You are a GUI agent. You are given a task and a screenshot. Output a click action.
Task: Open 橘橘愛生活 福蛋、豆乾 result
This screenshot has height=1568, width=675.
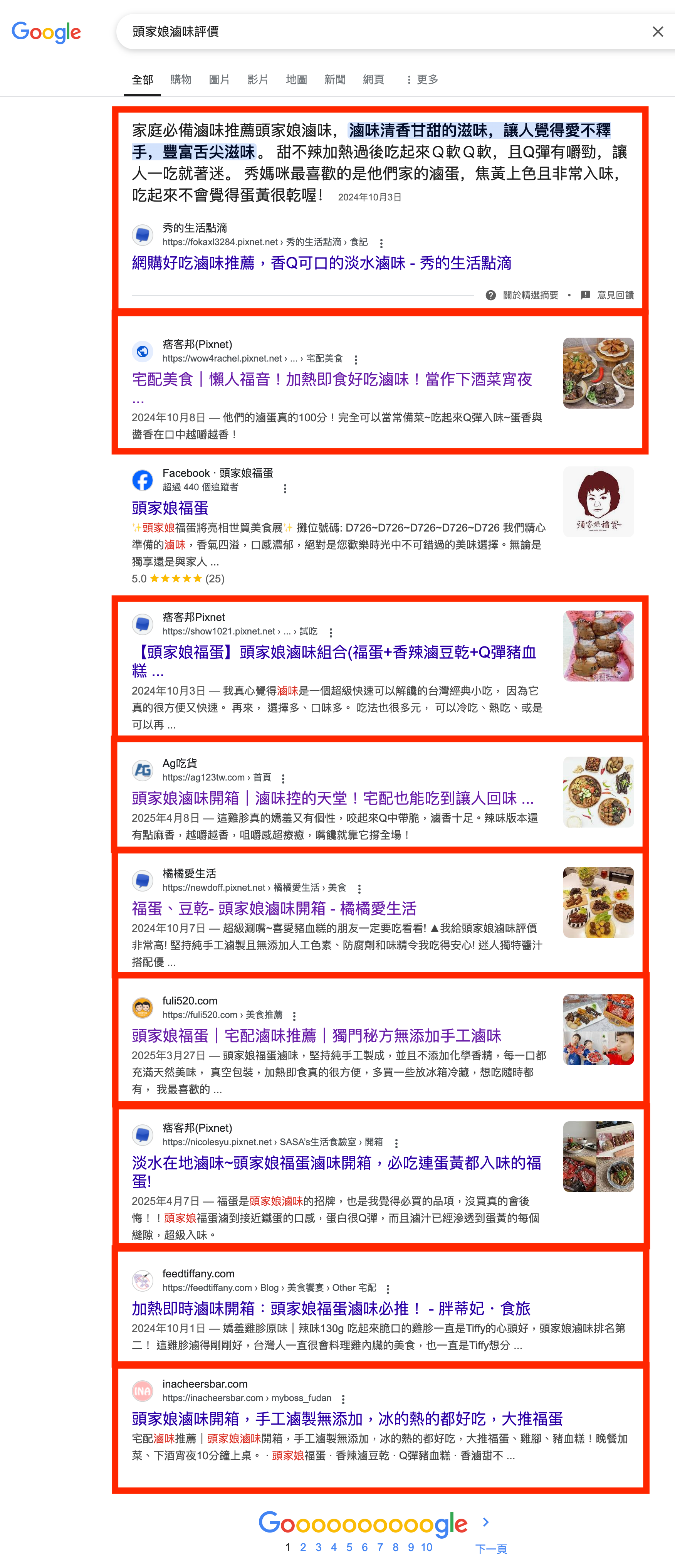coord(274,908)
